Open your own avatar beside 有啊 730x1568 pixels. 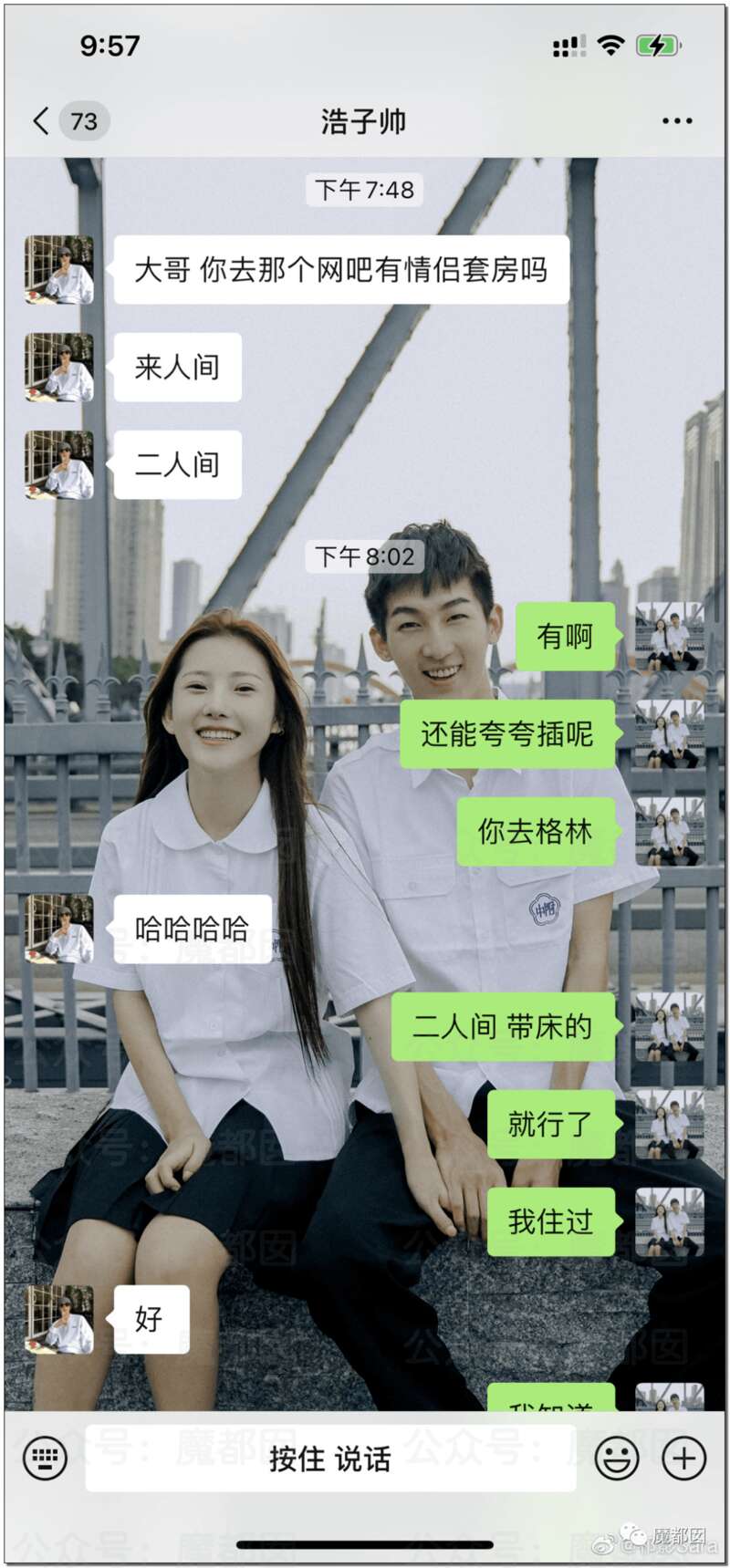669,636
